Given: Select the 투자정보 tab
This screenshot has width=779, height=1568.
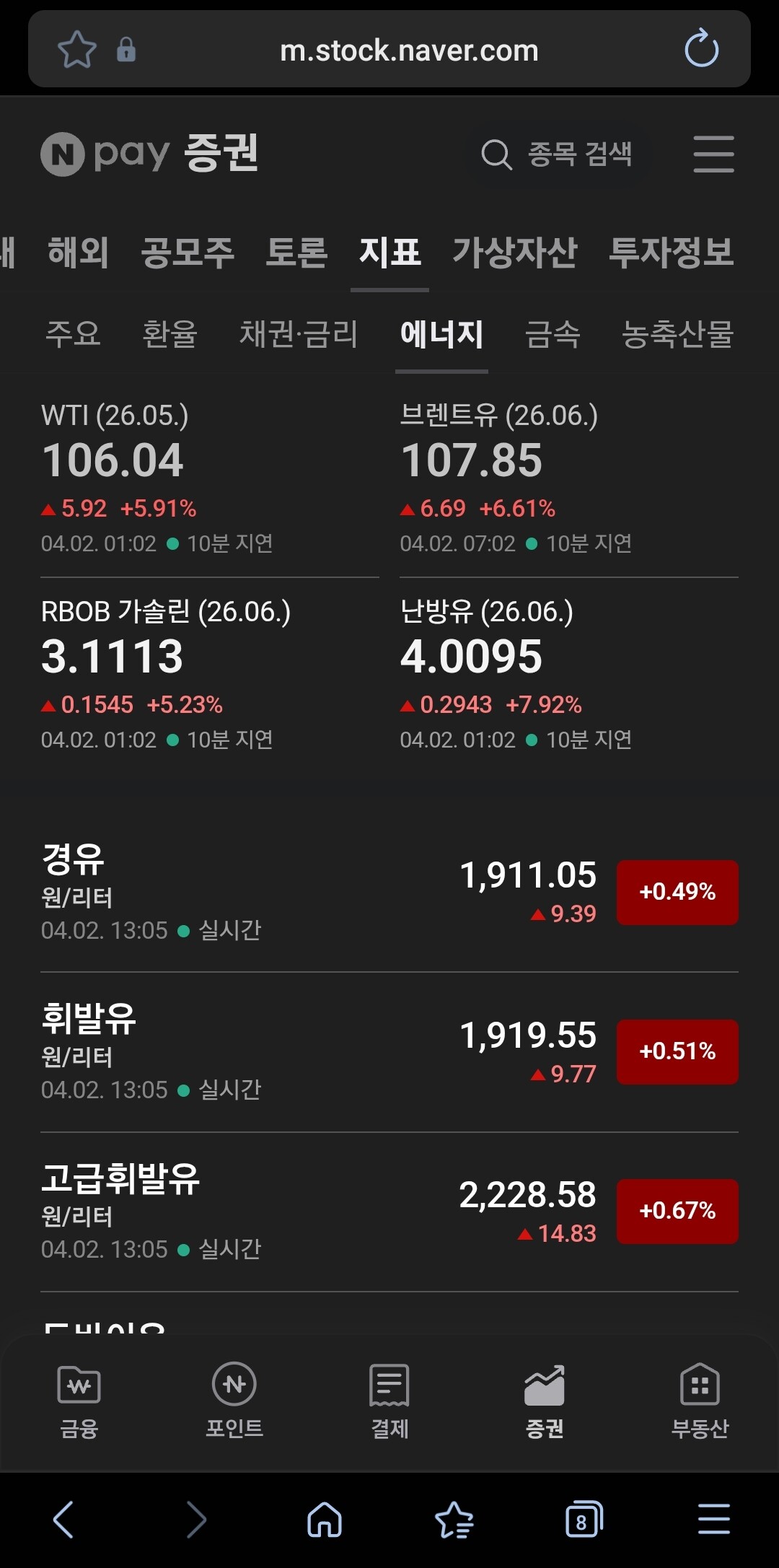Looking at the screenshot, I should [671, 253].
